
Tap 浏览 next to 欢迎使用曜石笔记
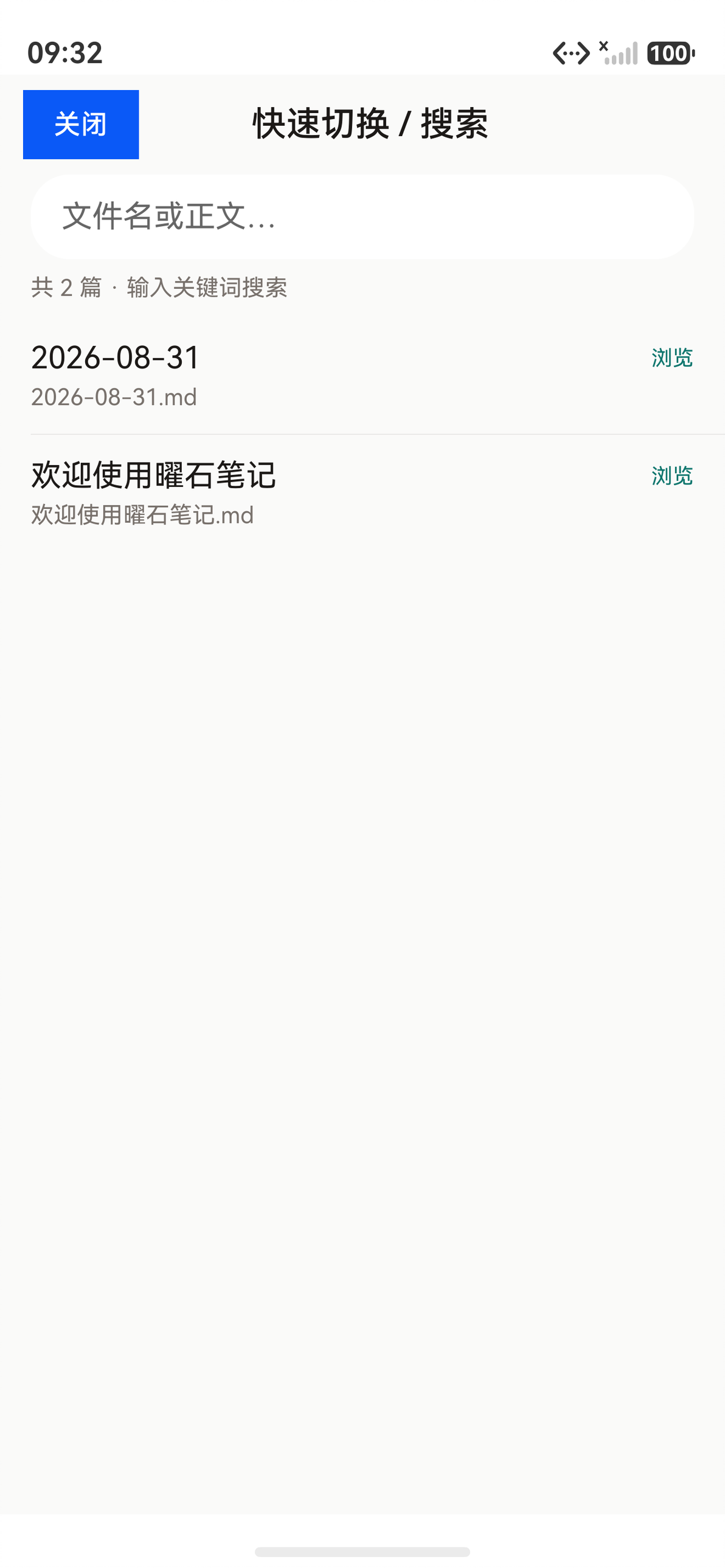click(672, 476)
